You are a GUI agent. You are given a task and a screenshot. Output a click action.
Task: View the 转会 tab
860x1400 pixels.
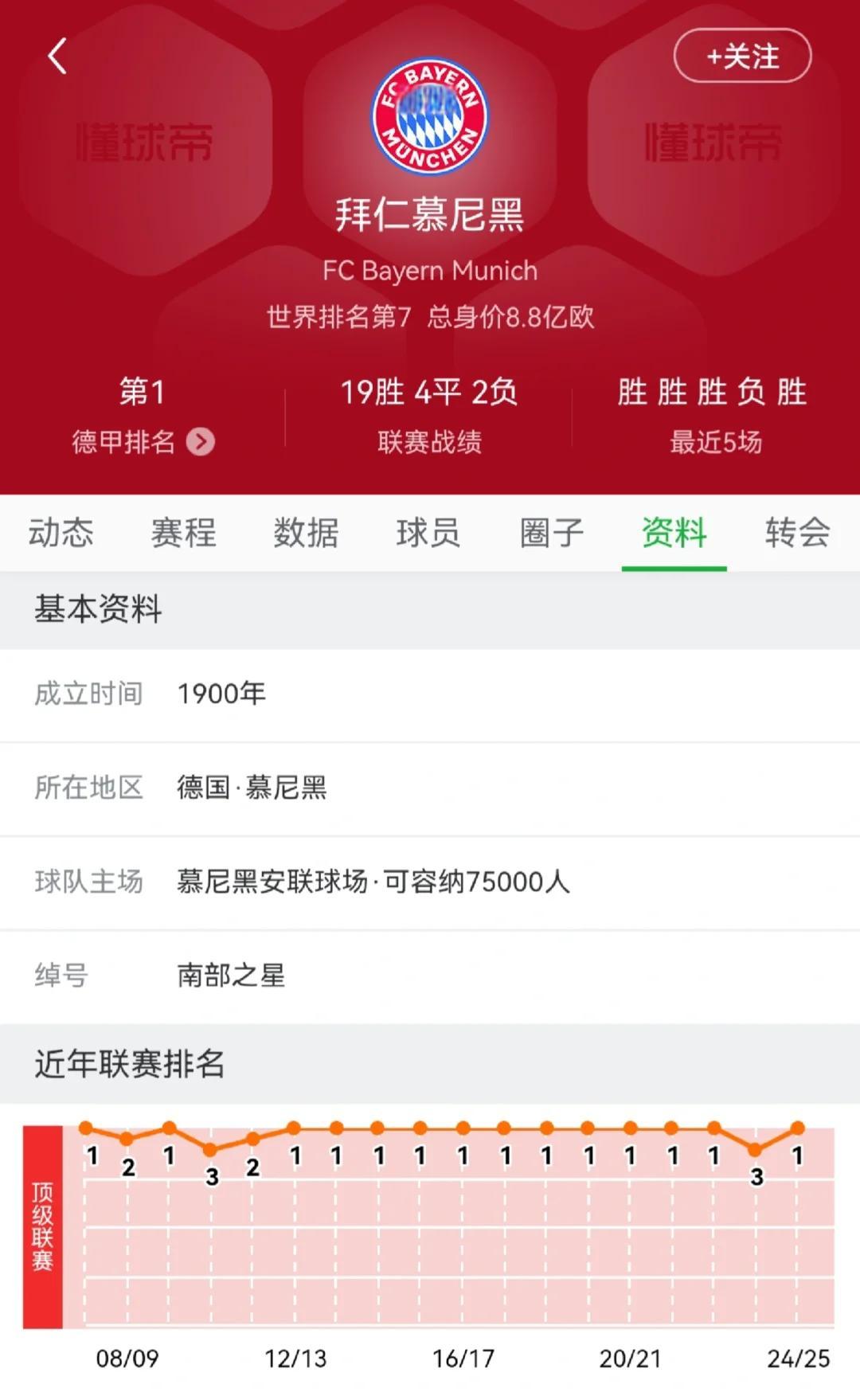[796, 534]
